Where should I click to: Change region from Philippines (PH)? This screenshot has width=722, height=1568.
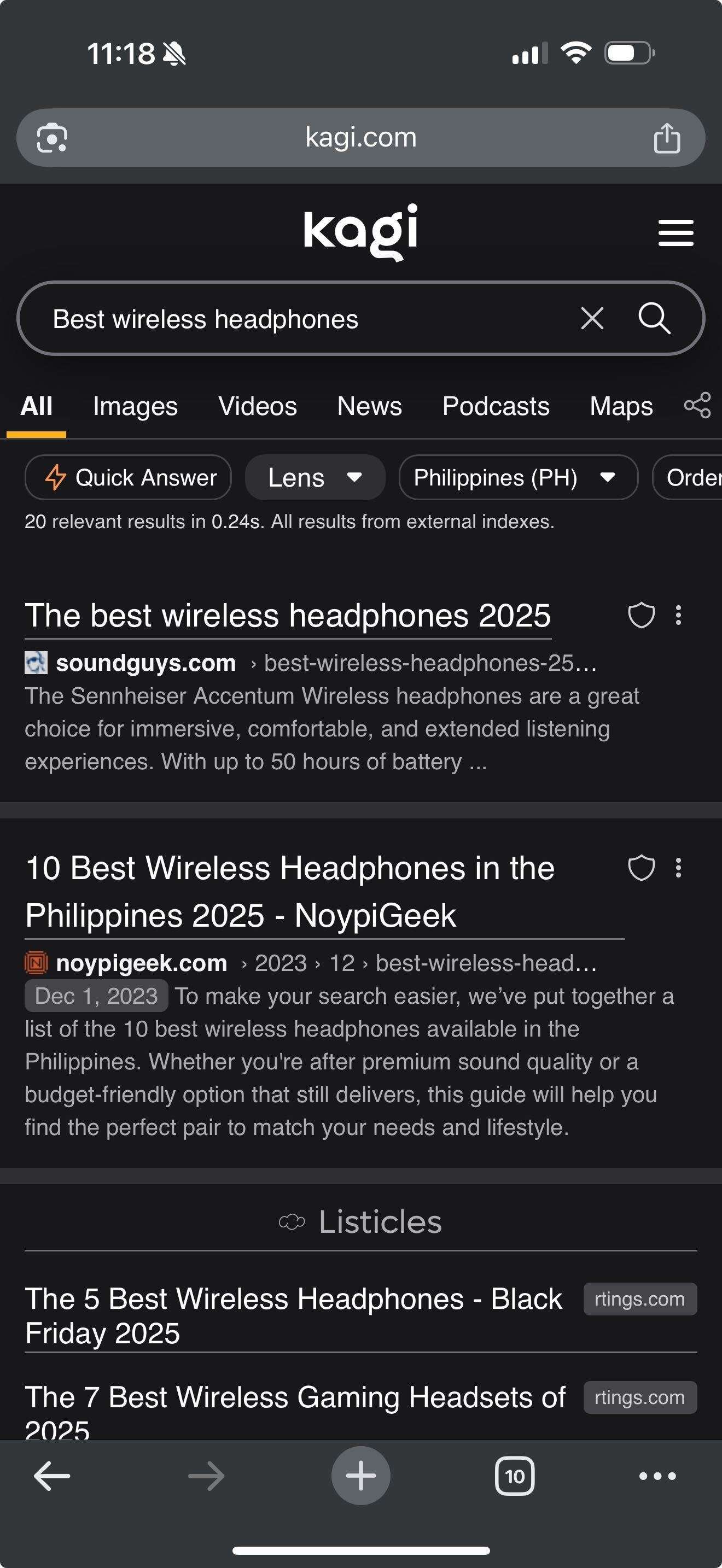click(x=518, y=478)
